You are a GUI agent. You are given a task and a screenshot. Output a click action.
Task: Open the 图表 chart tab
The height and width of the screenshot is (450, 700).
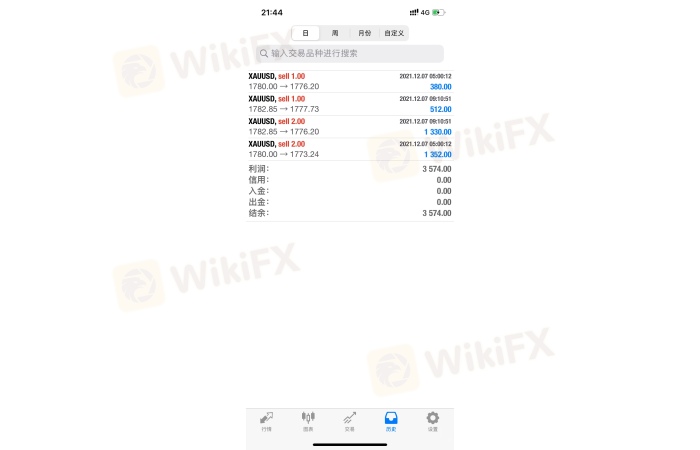(x=308, y=420)
